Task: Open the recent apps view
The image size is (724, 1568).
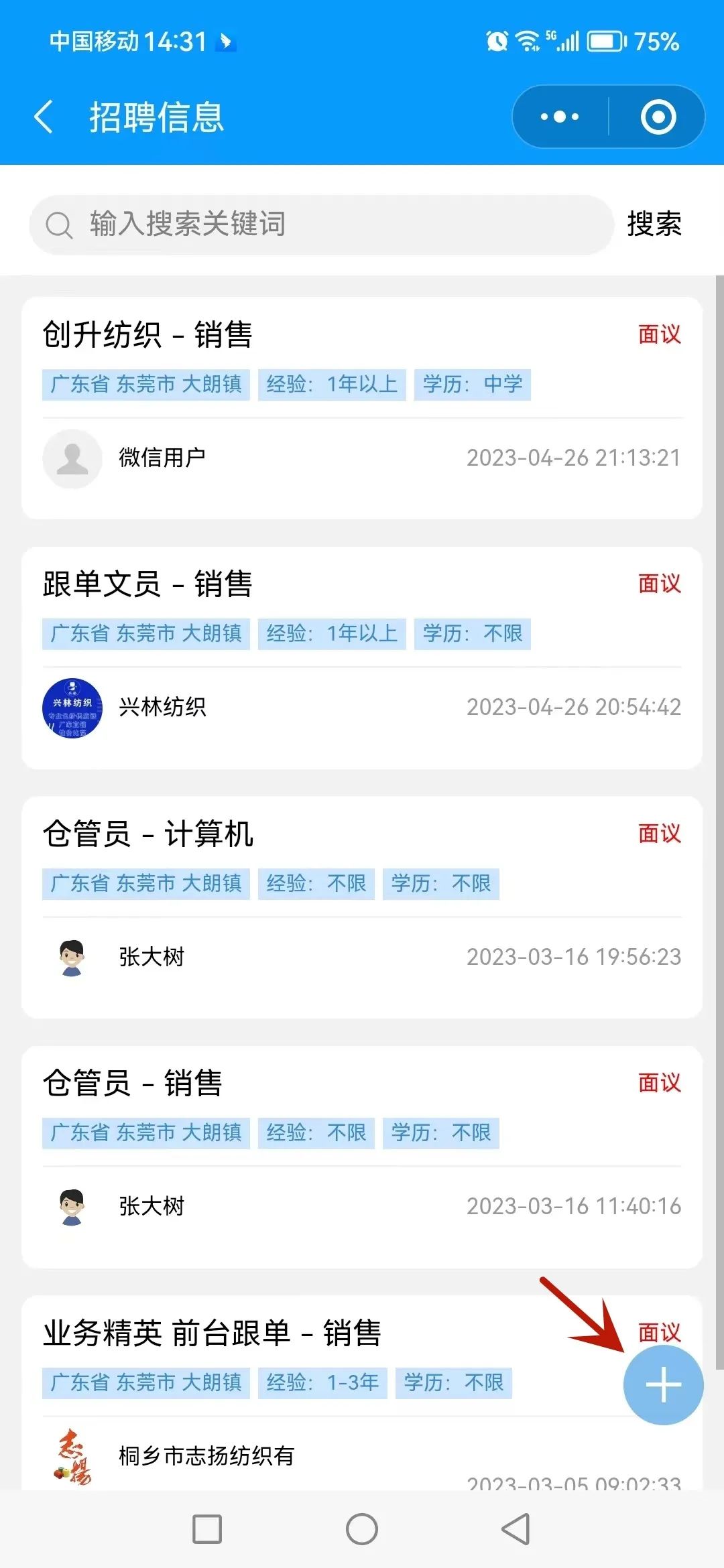Action: click(x=207, y=1529)
